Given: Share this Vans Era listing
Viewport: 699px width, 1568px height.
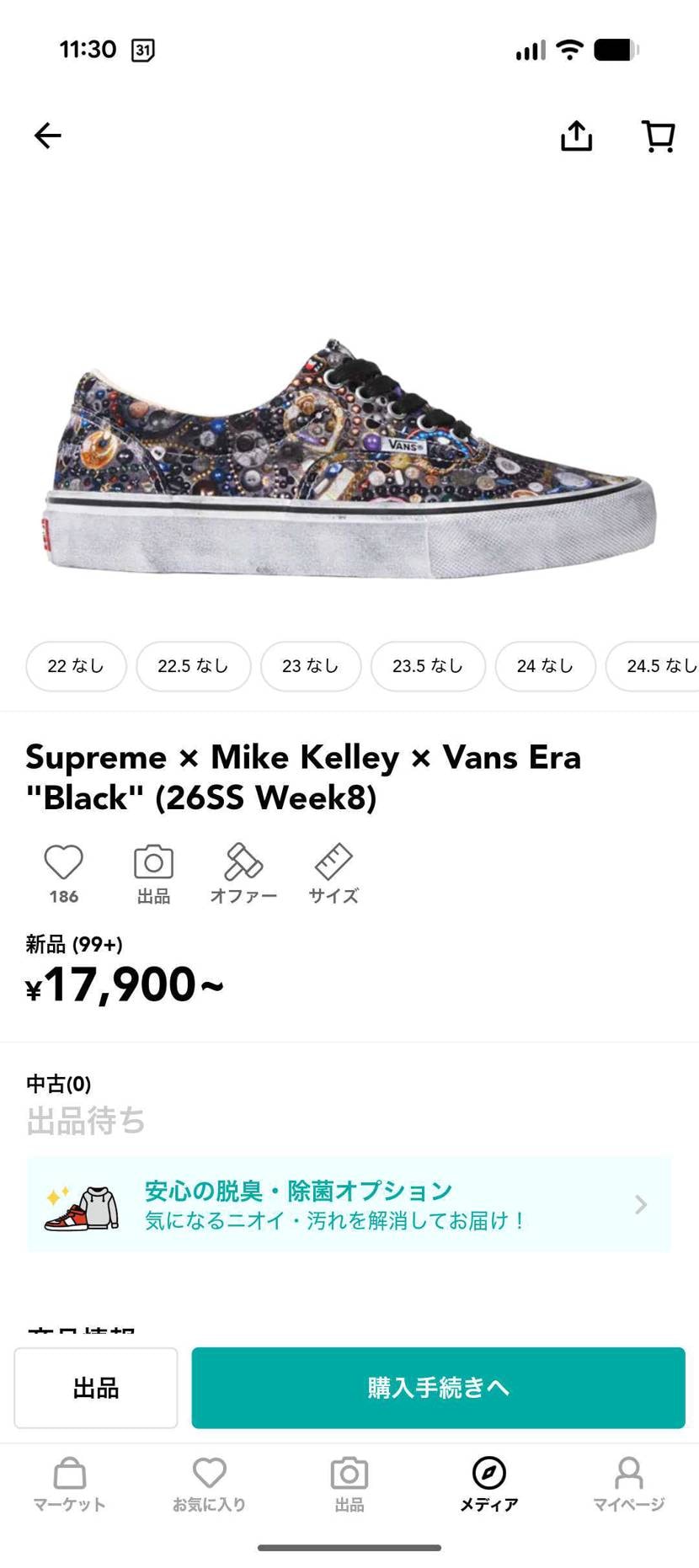Looking at the screenshot, I should 577,136.
